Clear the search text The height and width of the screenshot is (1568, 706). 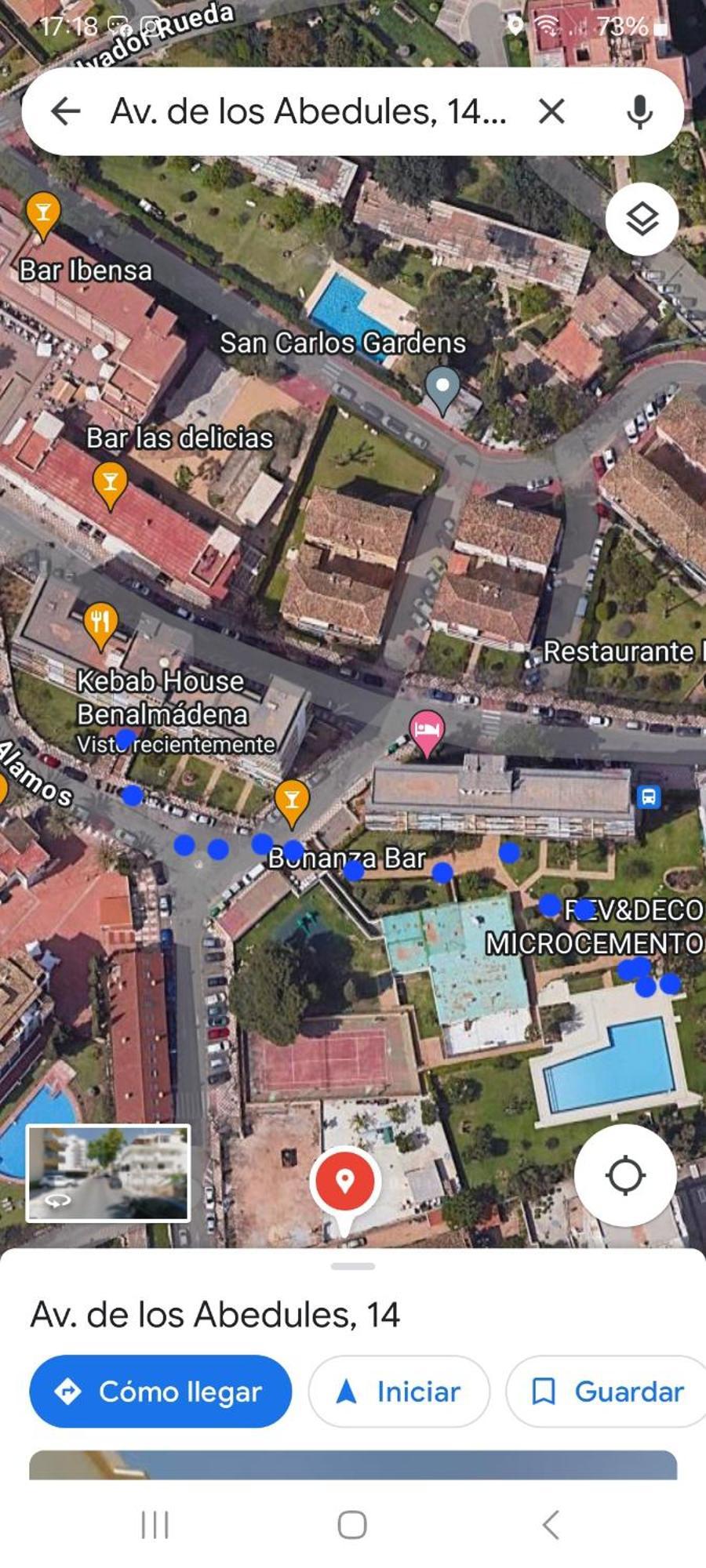(551, 111)
